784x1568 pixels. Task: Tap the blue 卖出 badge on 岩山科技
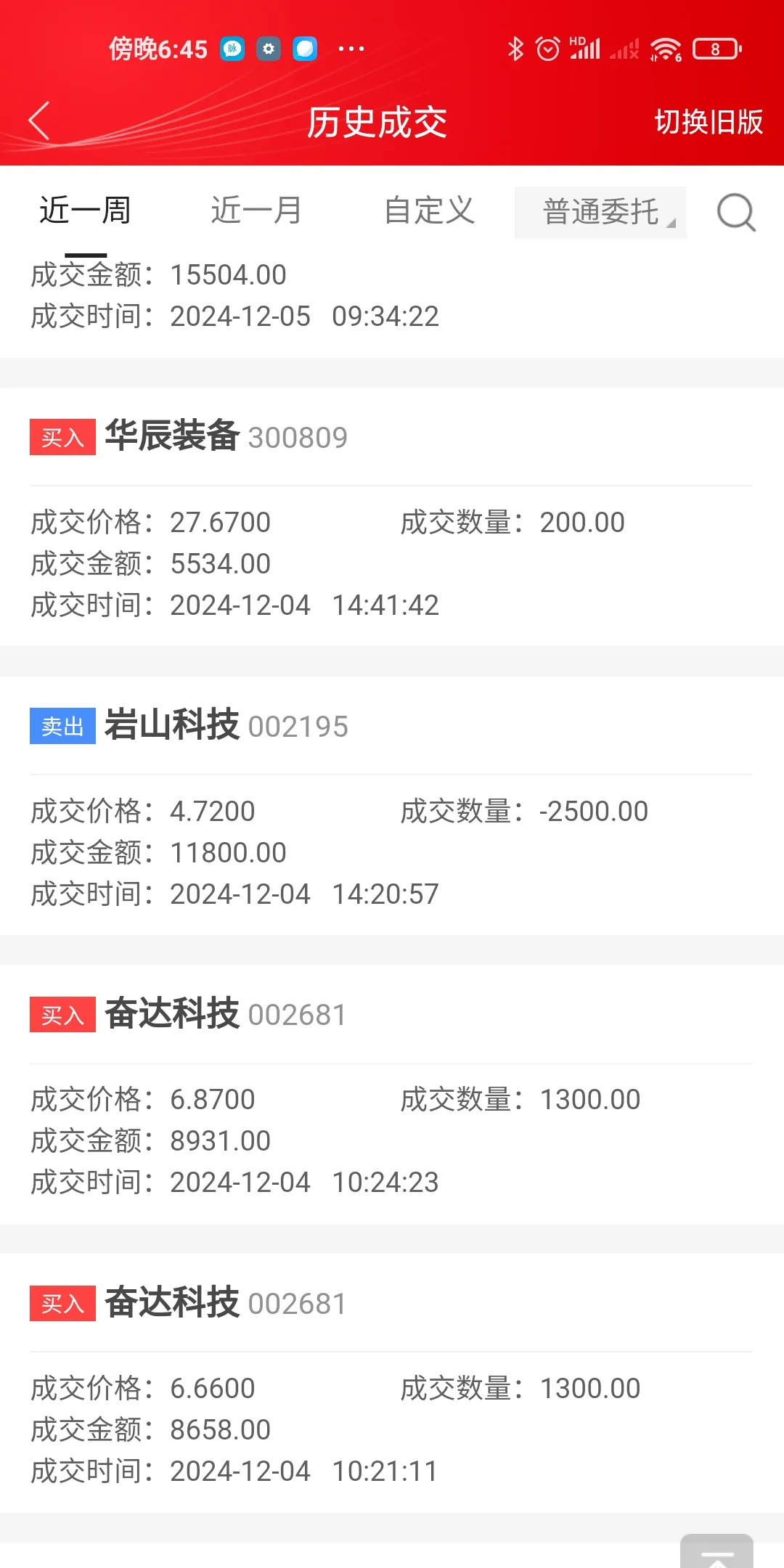click(x=62, y=724)
